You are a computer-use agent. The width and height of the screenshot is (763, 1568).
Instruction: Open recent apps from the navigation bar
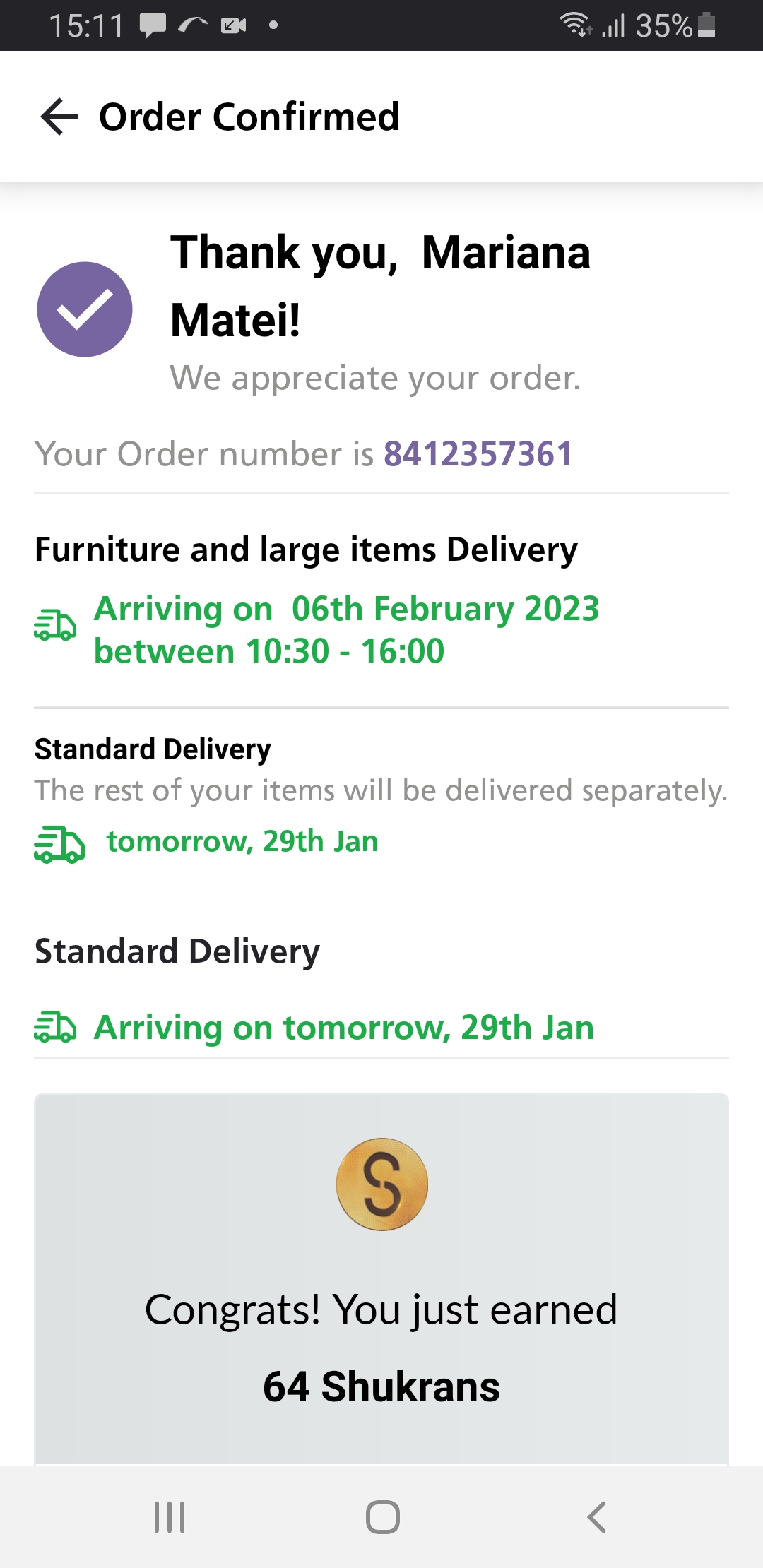point(170,1516)
